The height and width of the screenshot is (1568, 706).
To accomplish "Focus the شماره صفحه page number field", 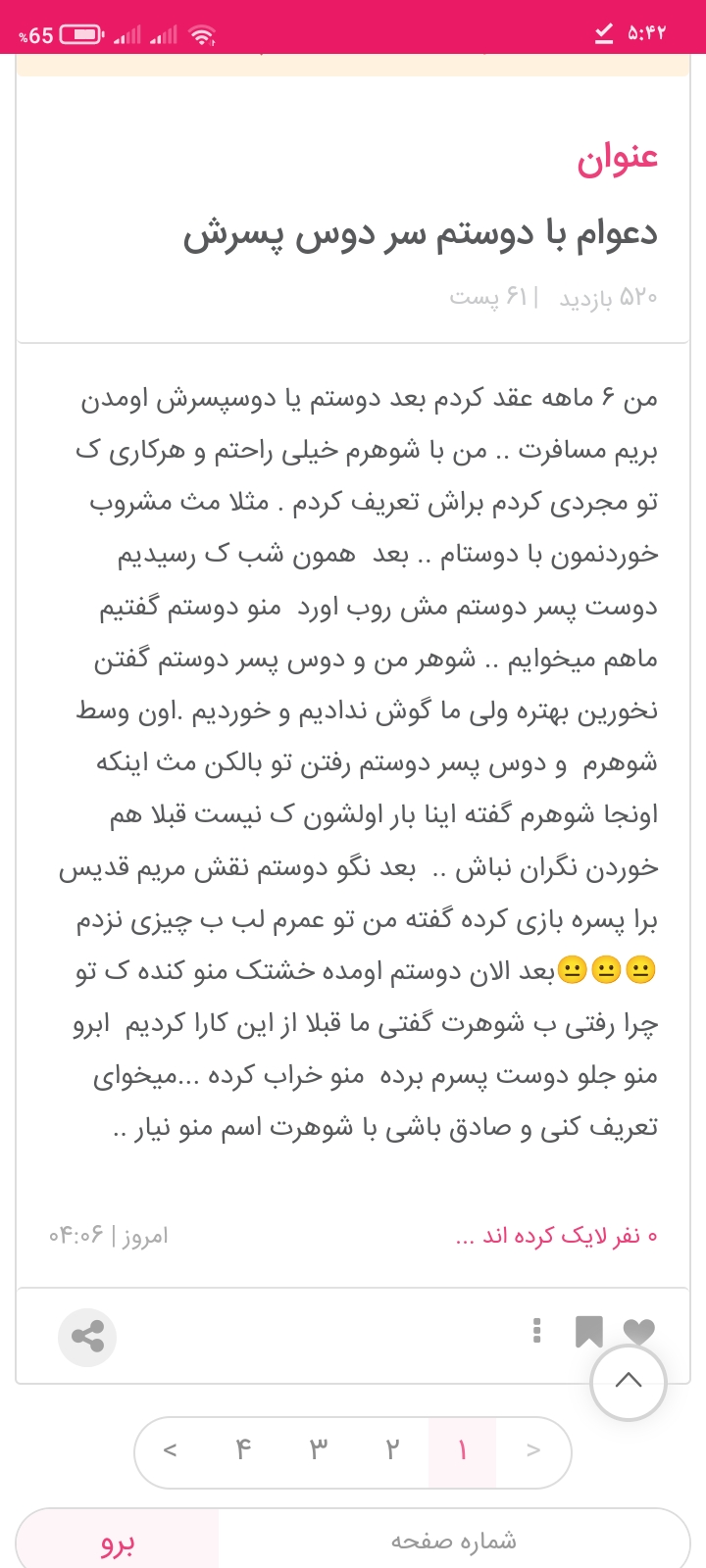I will pos(453,1542).
